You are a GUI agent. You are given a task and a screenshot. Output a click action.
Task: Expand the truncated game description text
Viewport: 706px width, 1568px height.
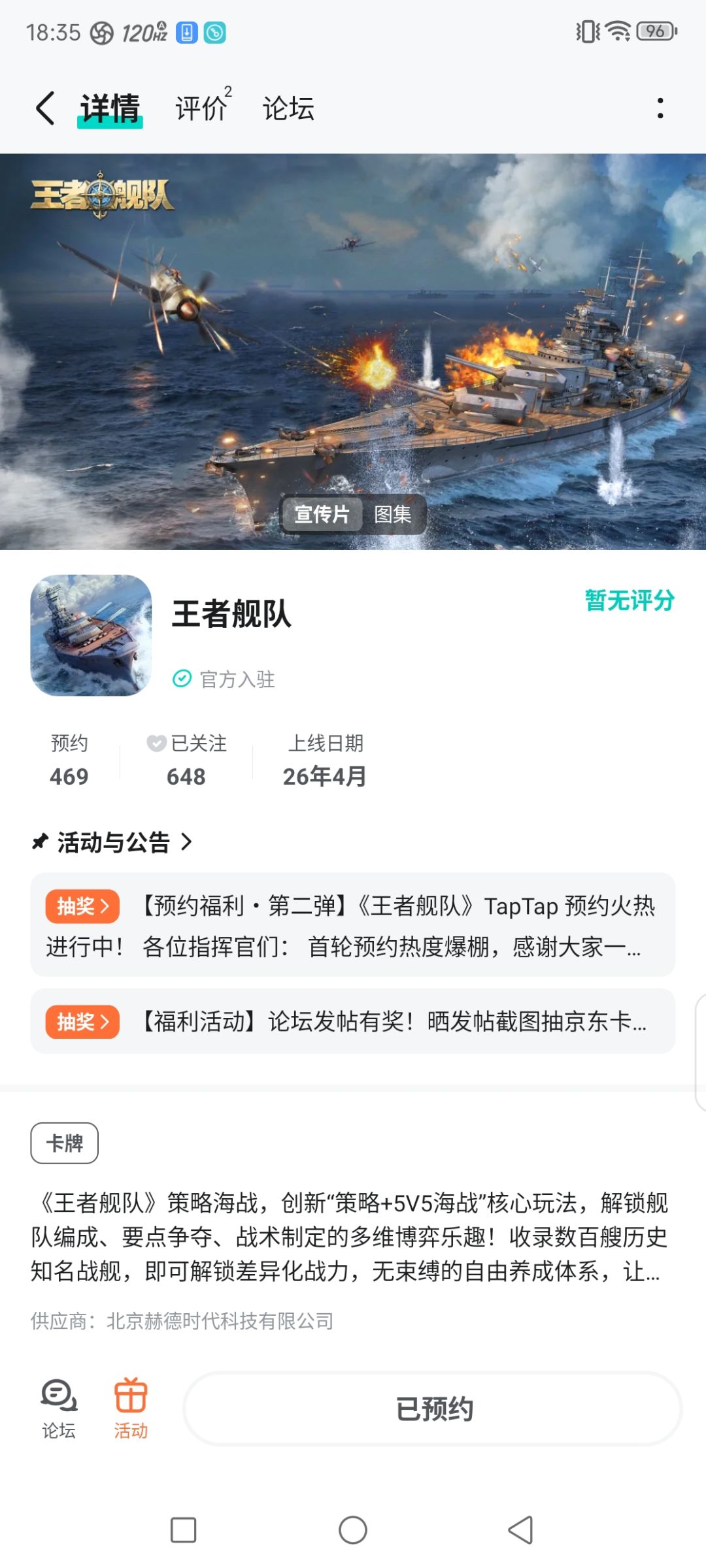click(350, 1237)
